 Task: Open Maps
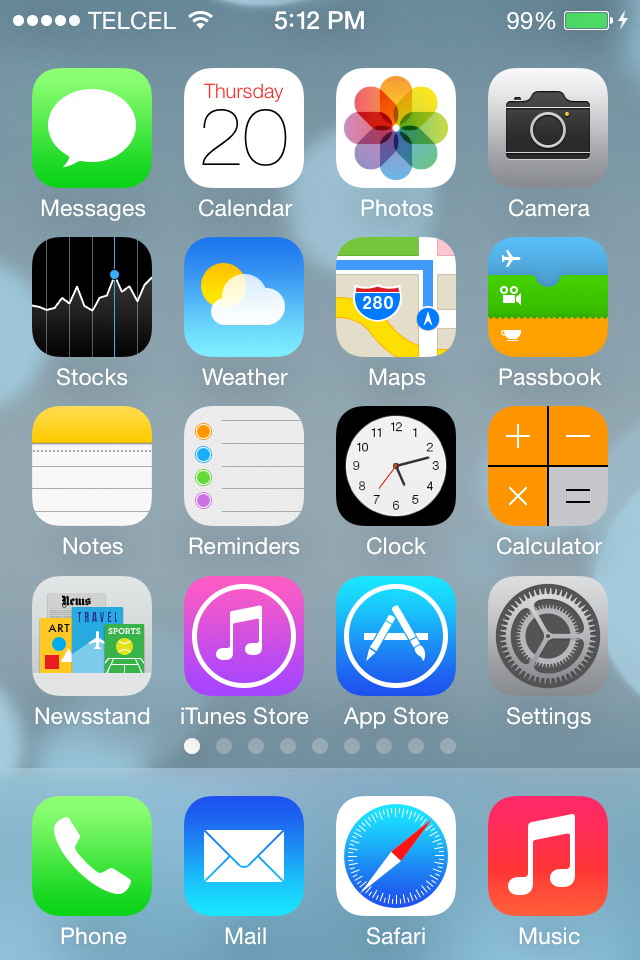(396, 297)
